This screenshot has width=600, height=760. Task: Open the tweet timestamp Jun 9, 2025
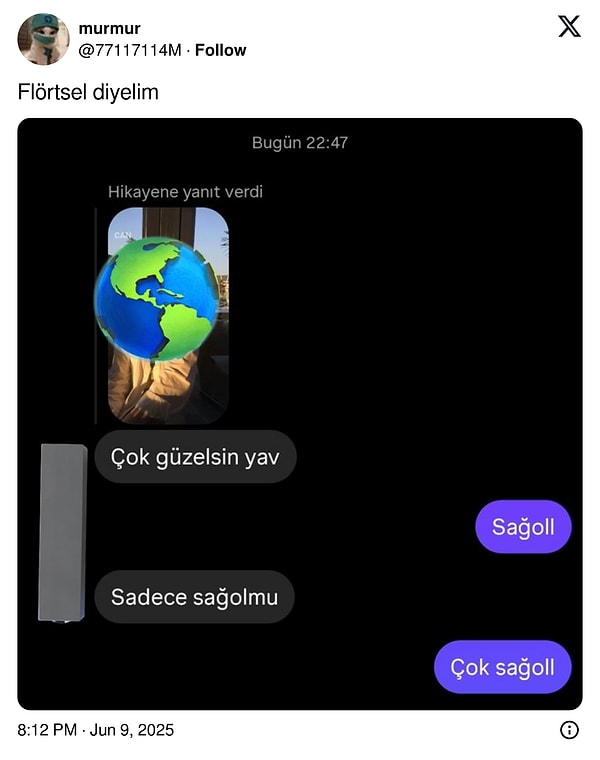pos(96,730)
